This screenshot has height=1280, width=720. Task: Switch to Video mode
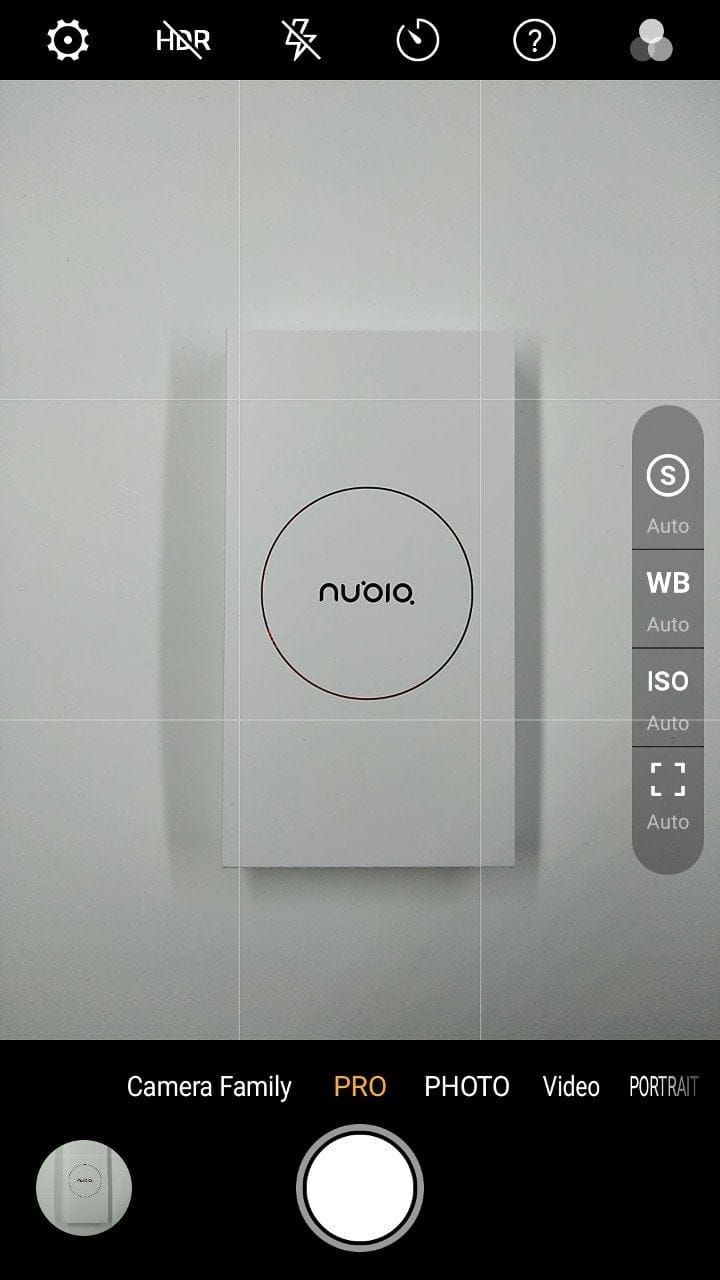[x=571, y=1087]
